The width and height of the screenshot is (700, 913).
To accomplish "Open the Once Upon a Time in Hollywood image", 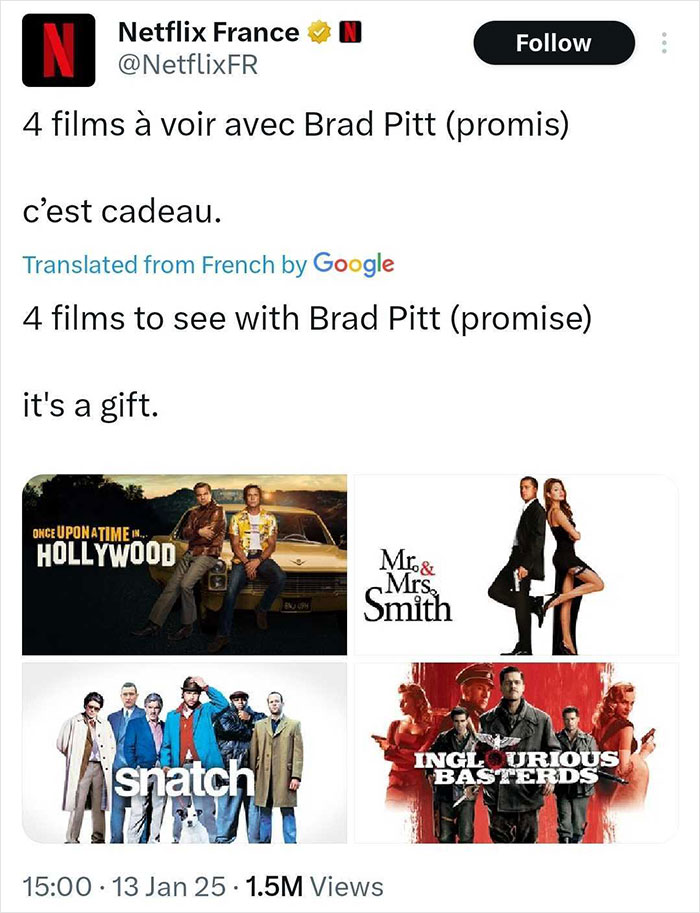I will pyautogui.click(x=184, y=564).
